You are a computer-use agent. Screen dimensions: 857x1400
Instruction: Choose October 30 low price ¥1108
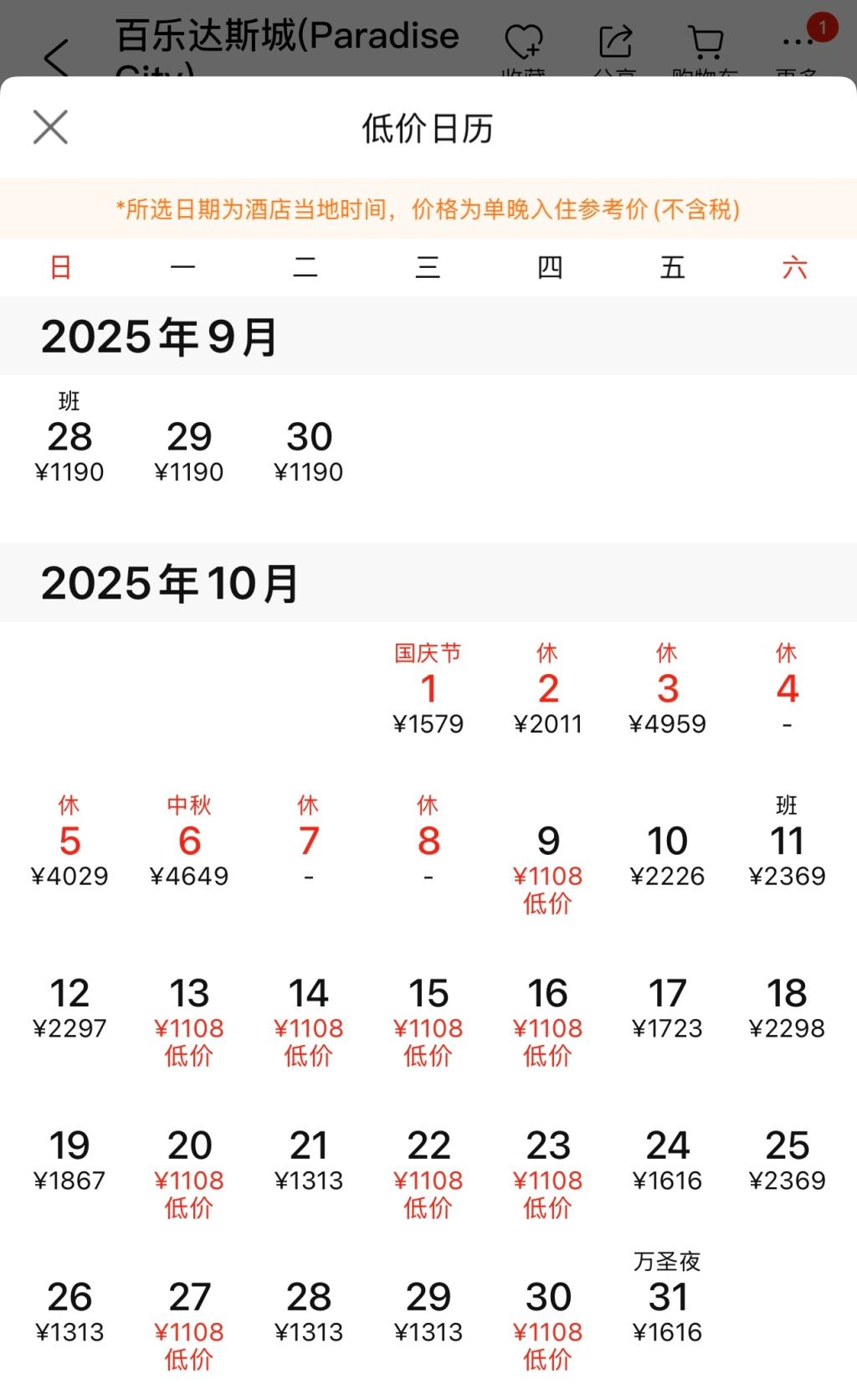[x=548, y=1319]
